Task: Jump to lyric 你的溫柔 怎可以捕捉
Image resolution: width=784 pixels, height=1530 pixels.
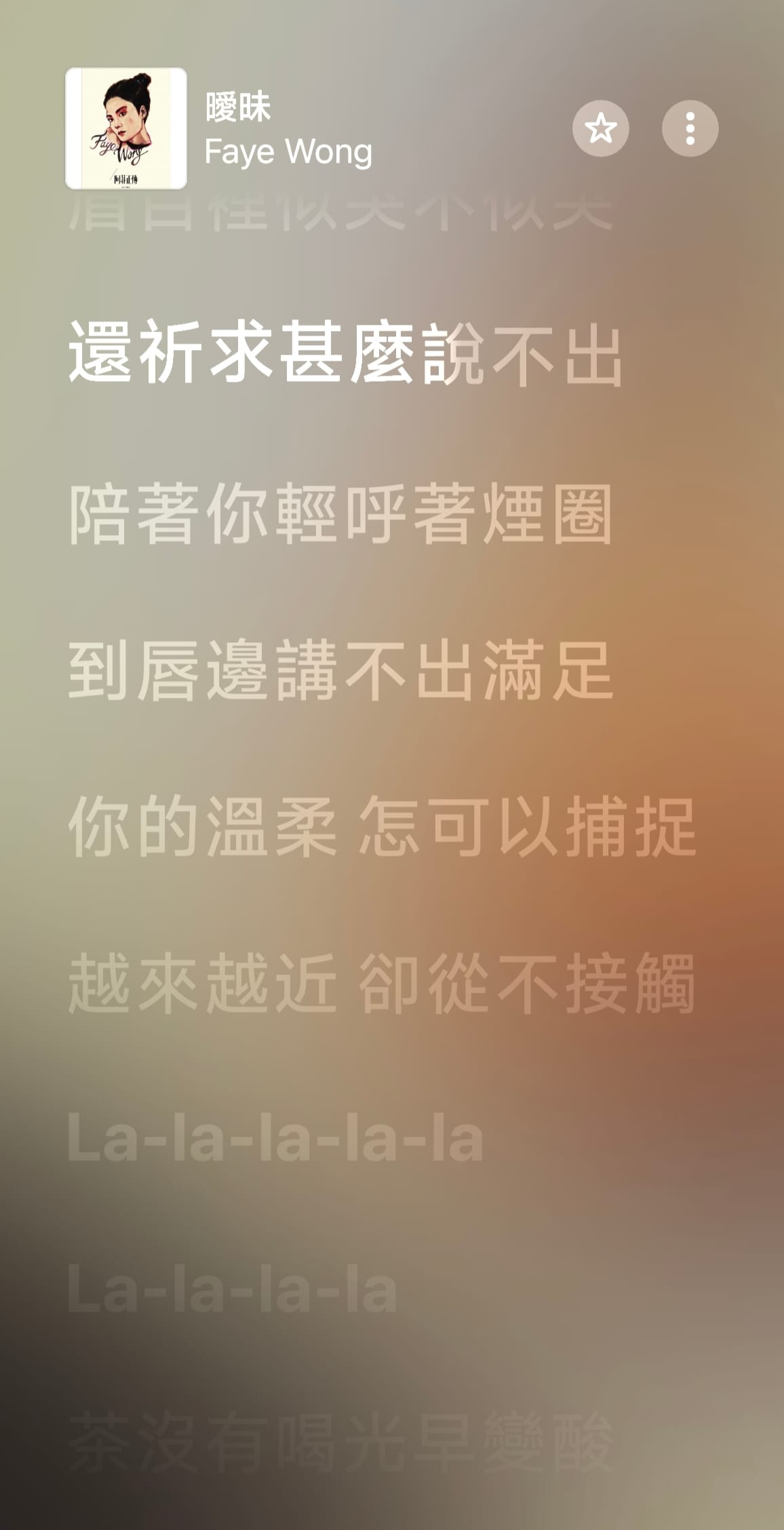Action: 381,826
